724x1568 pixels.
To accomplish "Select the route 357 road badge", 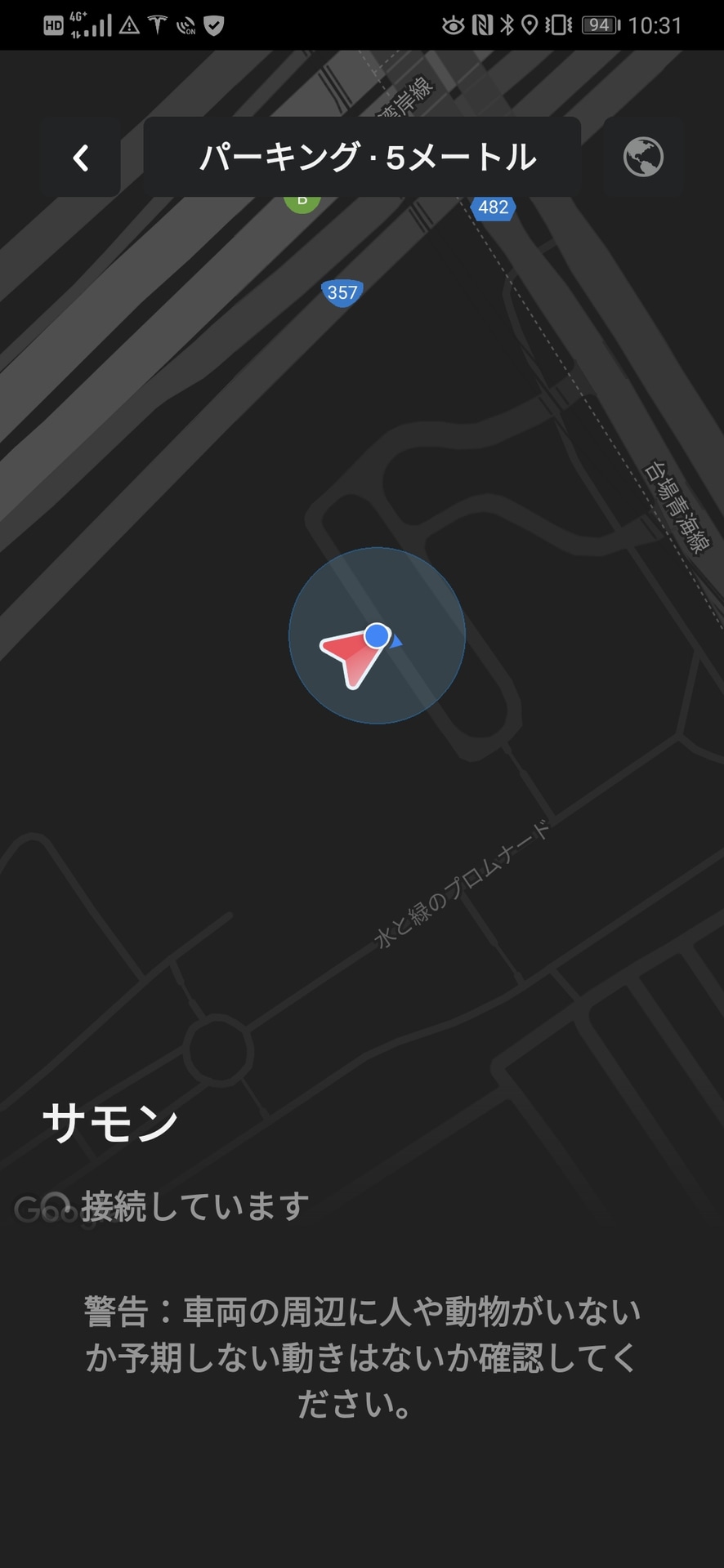I will [342, 292].
